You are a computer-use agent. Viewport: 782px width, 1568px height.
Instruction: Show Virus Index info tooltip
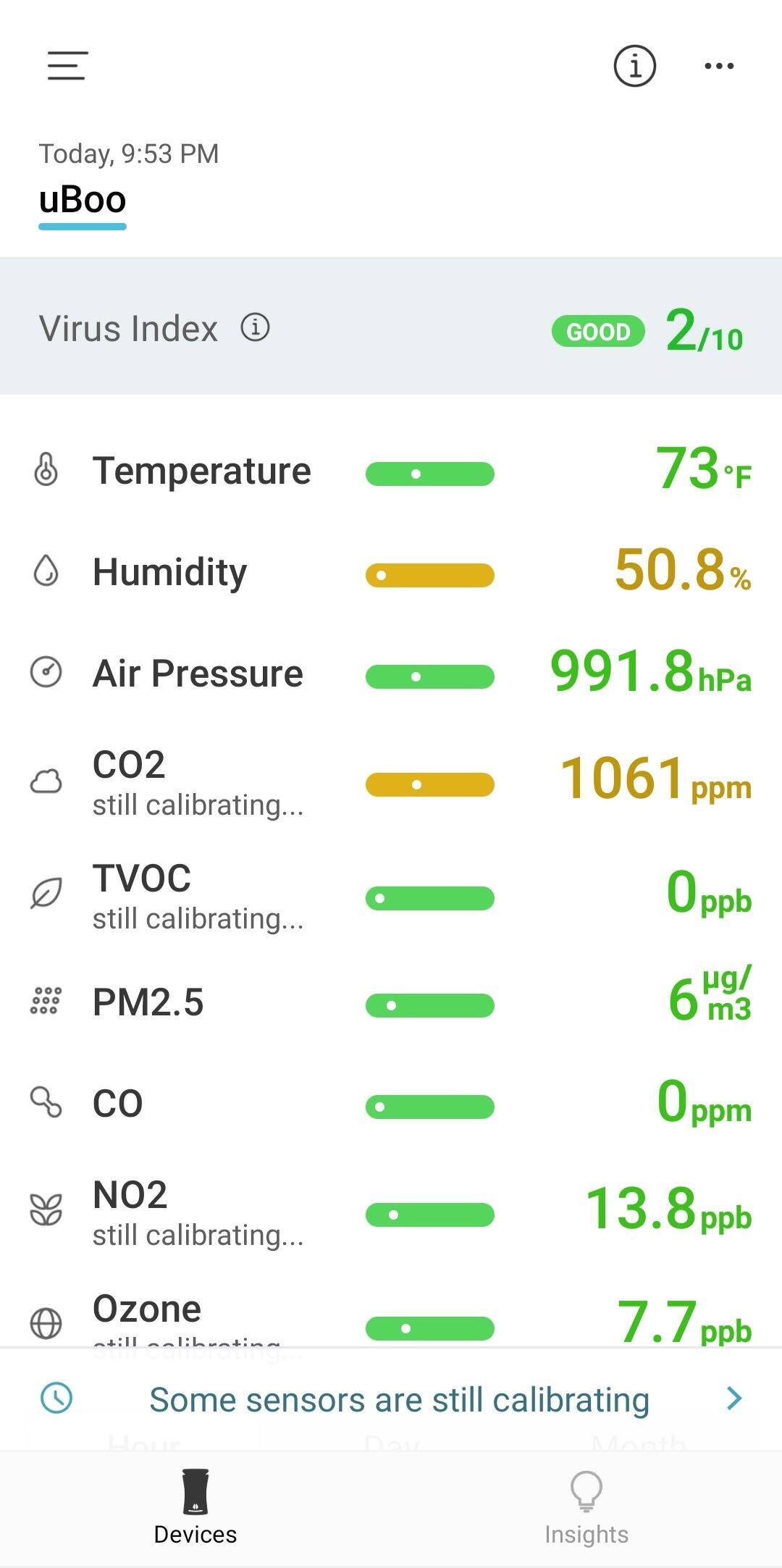[255, 327]
